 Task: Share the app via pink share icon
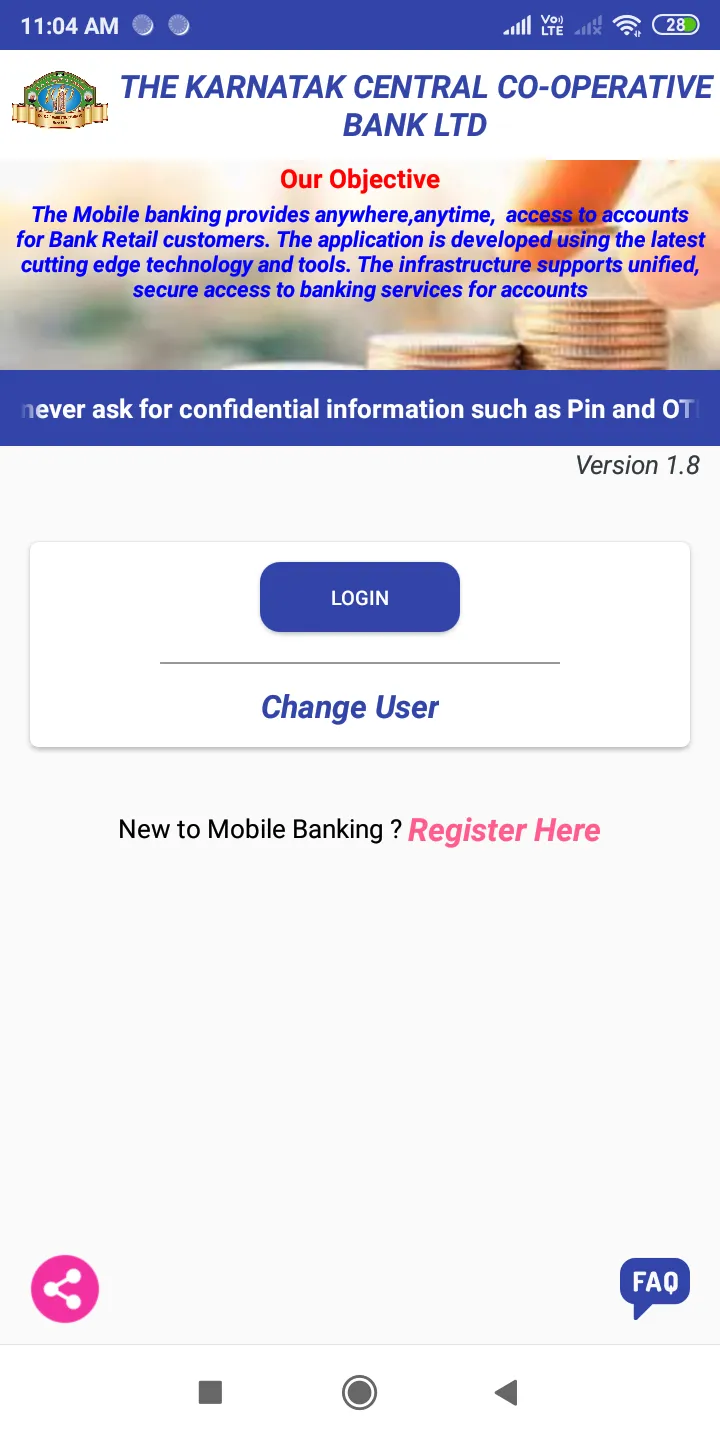(x=65, y=1289)
